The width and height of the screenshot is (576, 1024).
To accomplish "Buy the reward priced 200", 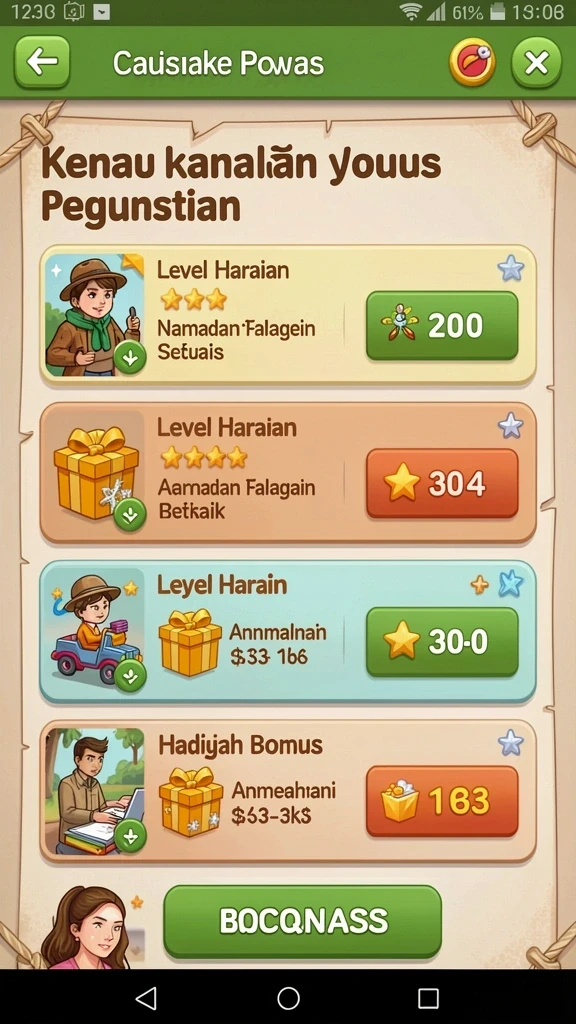I will tap(441, 325).
